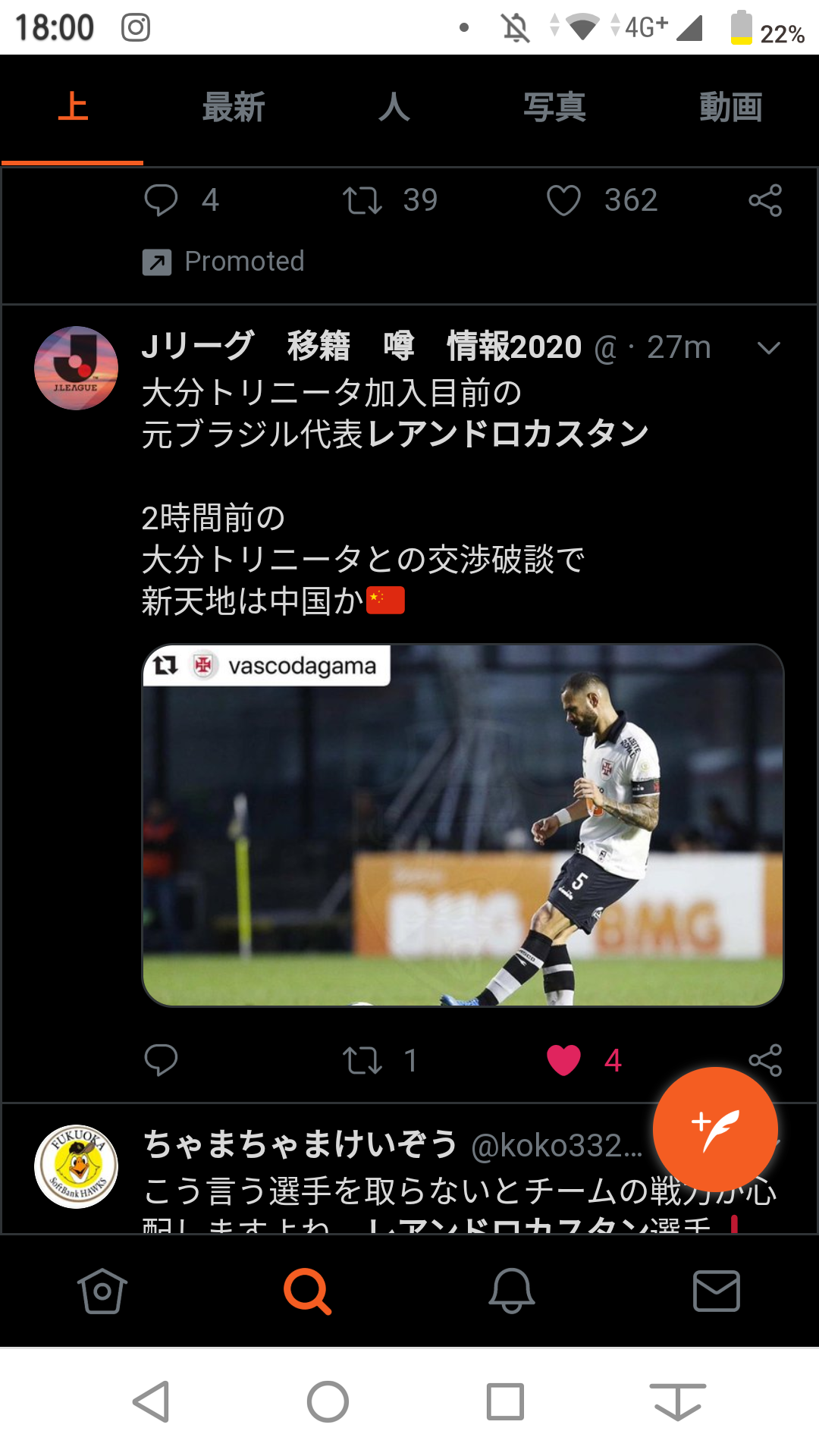Go to the home timeline
The width and height of the screenshot is (819, 1456).
[x=102, y=1291]
